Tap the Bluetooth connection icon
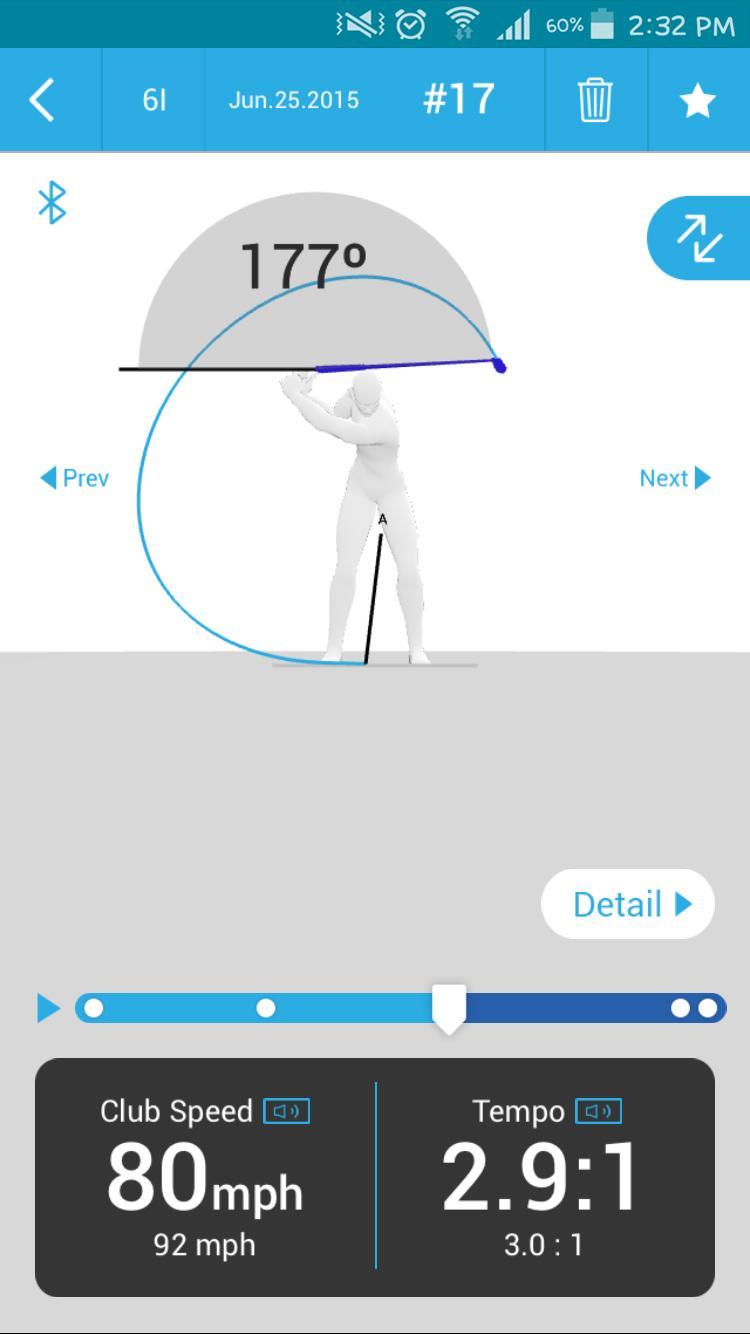Screen dimensions: 750x1334 point(52,205)
